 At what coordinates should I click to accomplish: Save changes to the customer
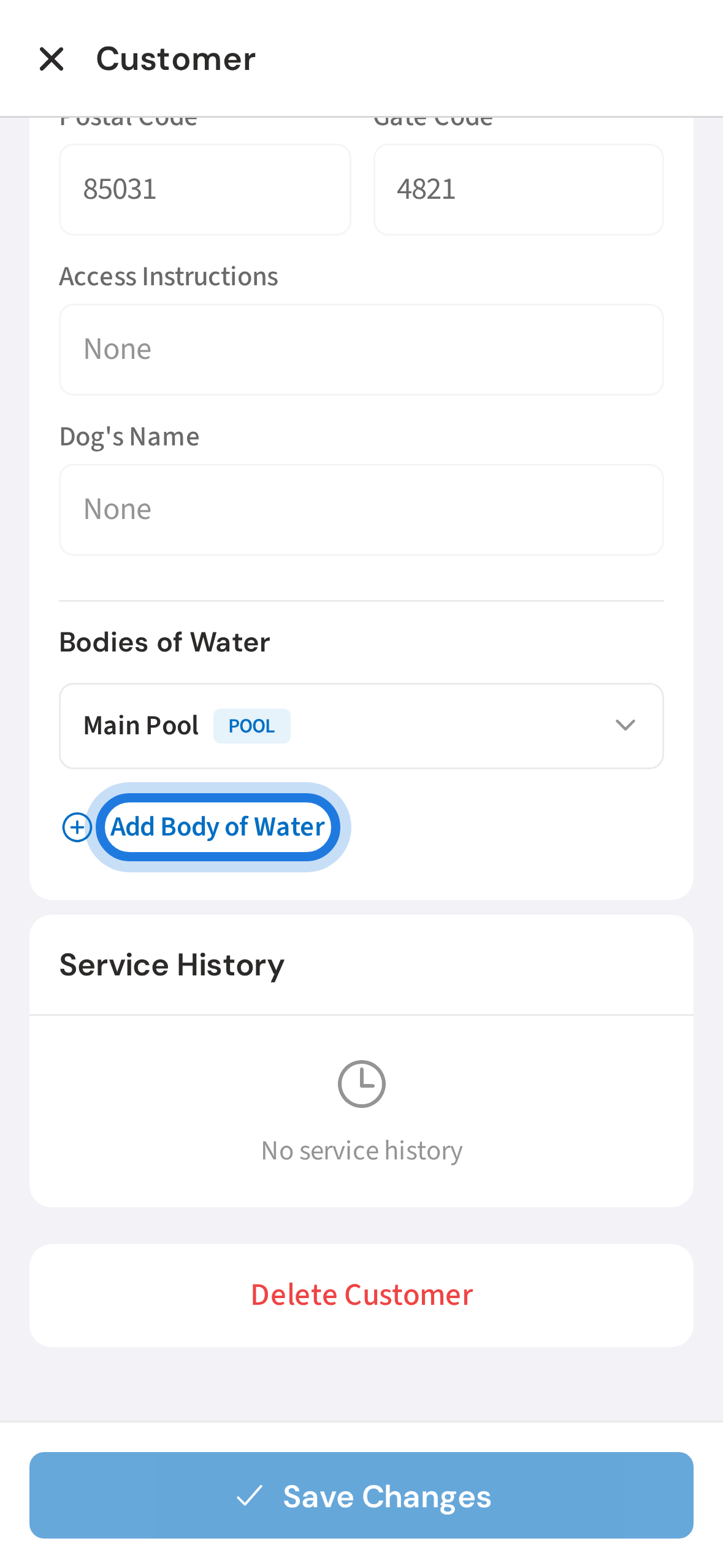pos(361,1496)
